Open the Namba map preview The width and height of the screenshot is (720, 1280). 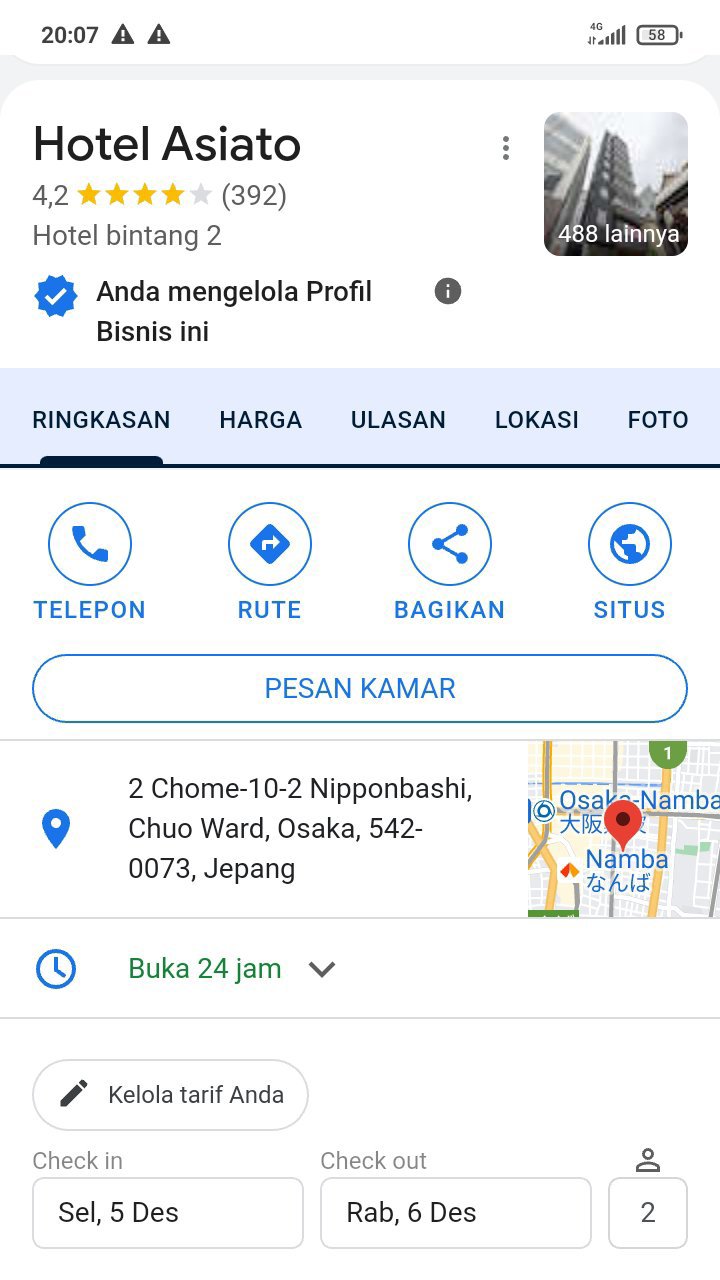pyautogui.click(x=623, y=829)
